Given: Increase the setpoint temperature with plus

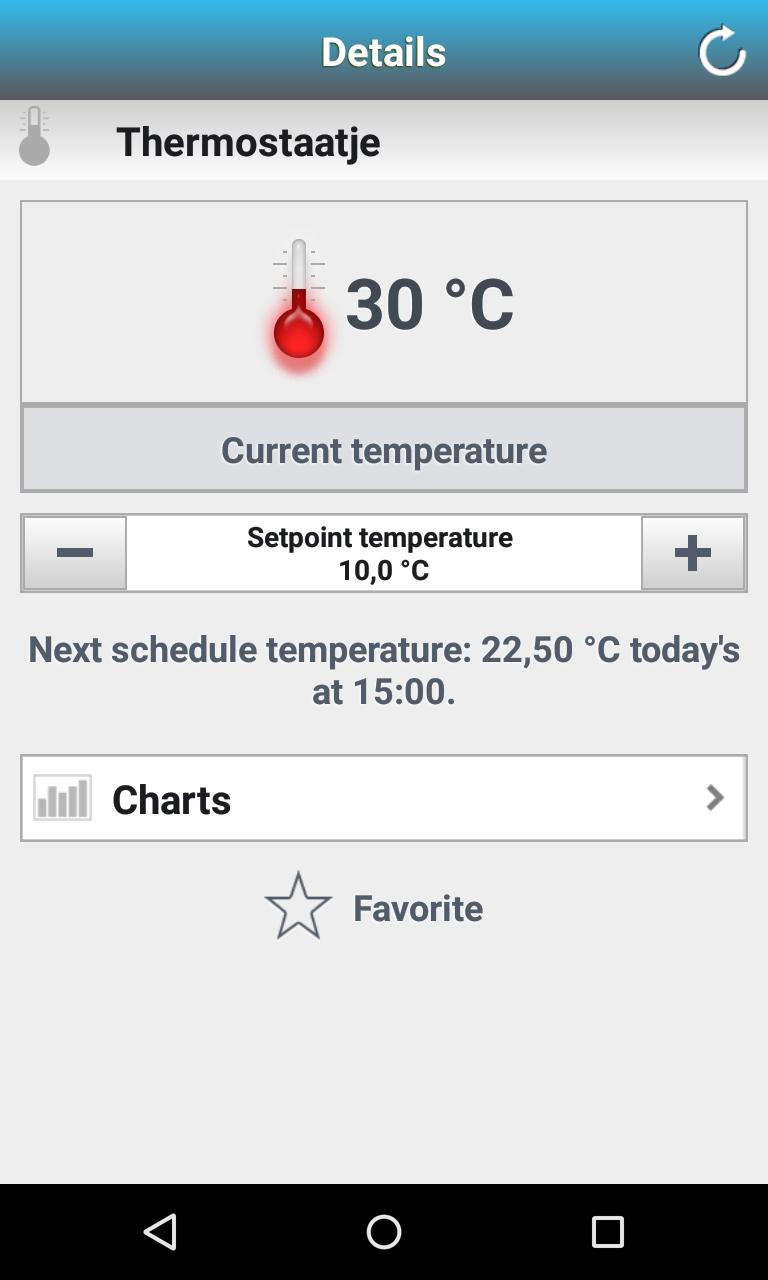Looking at the screenshot, I should coord(693,553).
